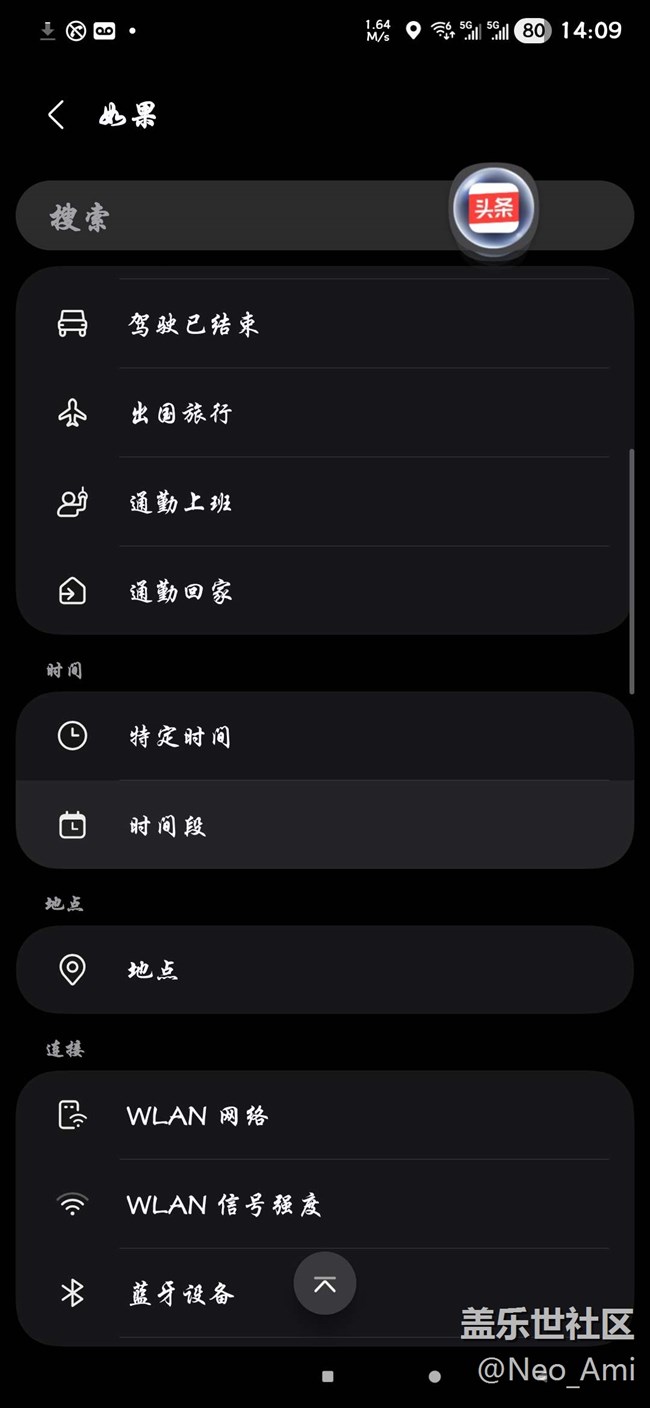Choose the 时间段 condition
This screenshot has width=650, height=1408.
point(324,825)
